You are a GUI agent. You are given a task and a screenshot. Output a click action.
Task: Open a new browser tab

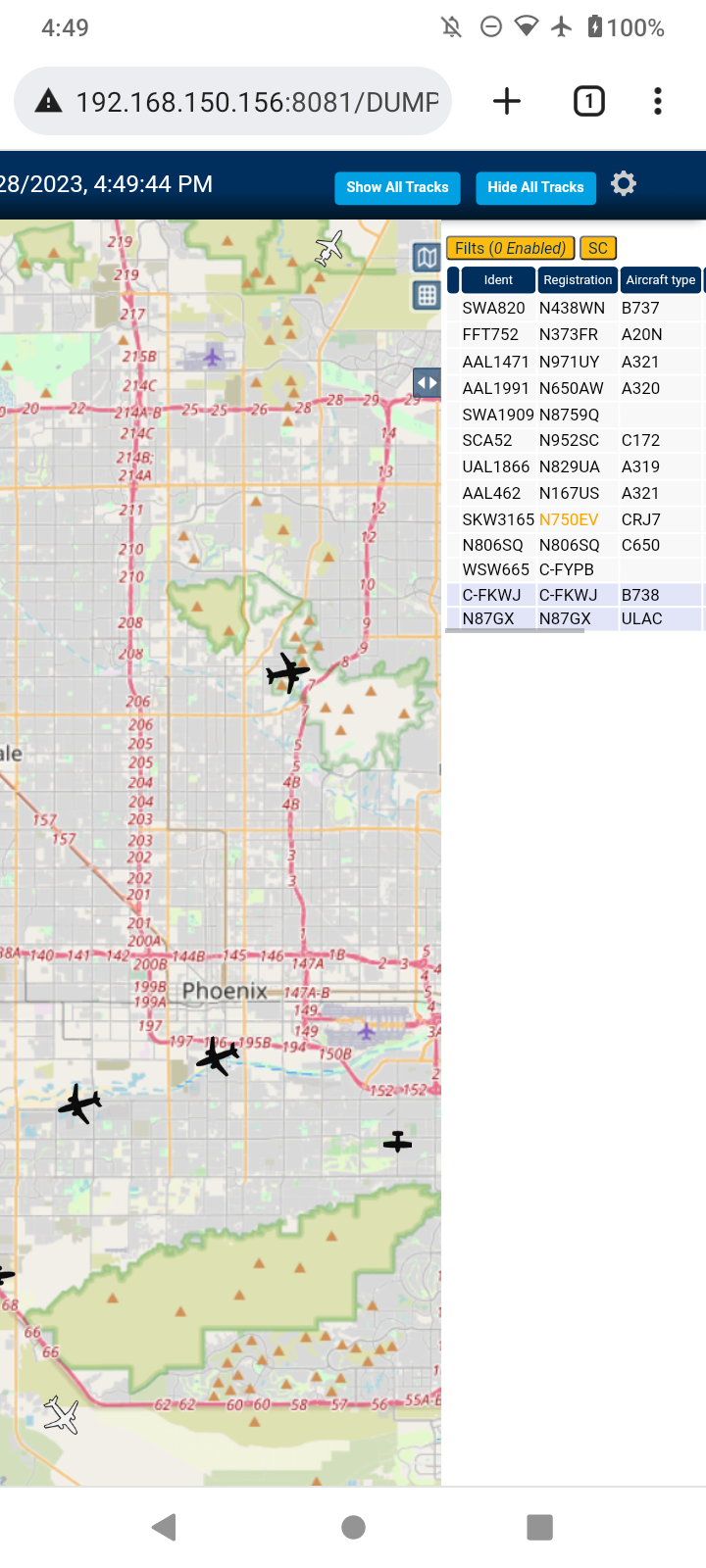click(507, 101)
